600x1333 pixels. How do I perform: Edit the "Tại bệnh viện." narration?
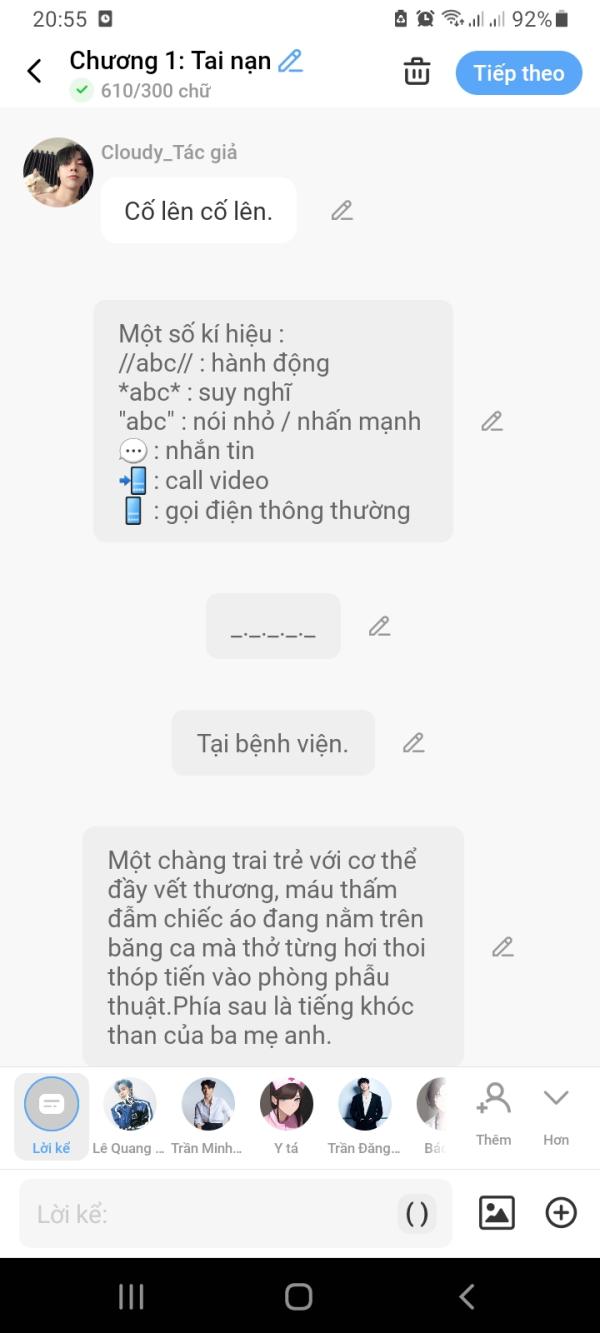[413, 743]
